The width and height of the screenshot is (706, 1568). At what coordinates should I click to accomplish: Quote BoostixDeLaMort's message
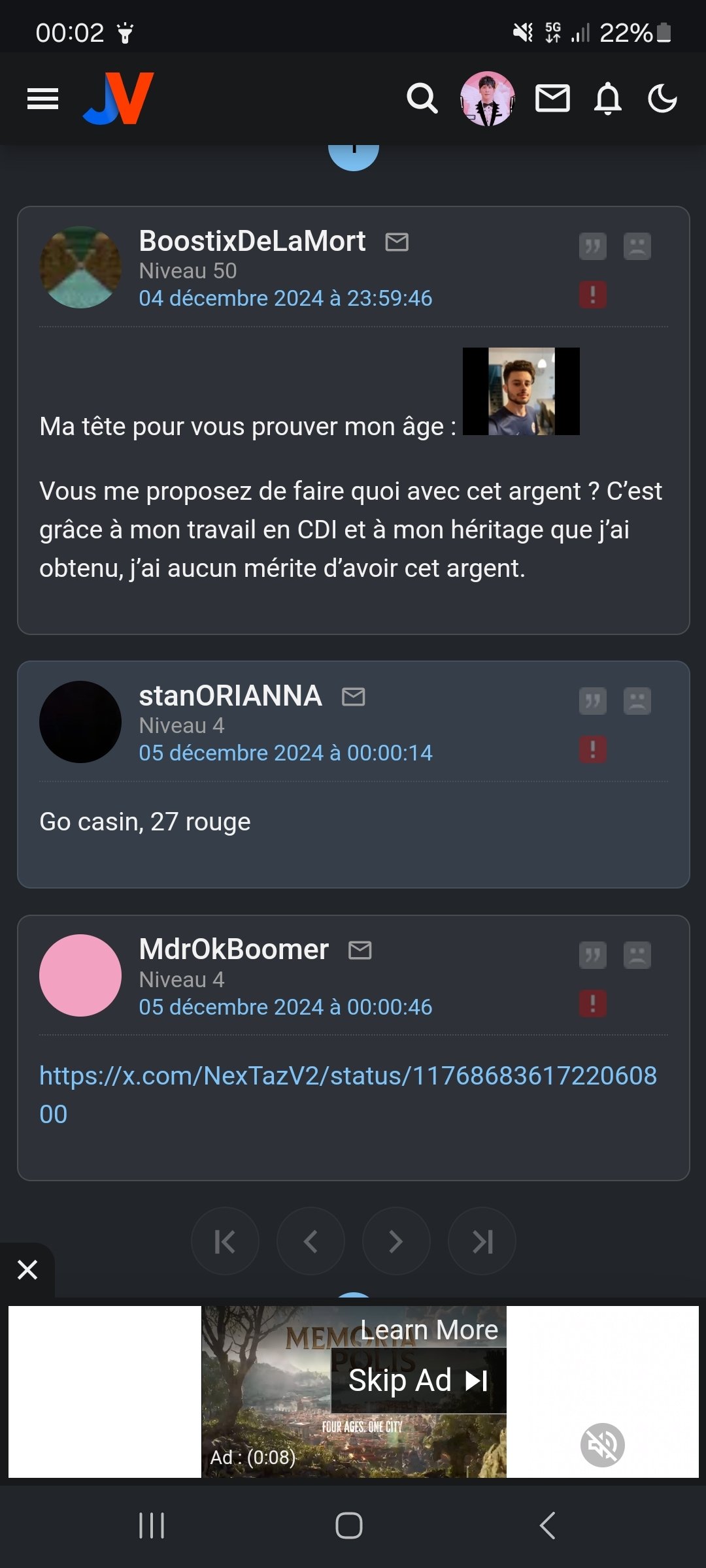[x=593, y=247]
